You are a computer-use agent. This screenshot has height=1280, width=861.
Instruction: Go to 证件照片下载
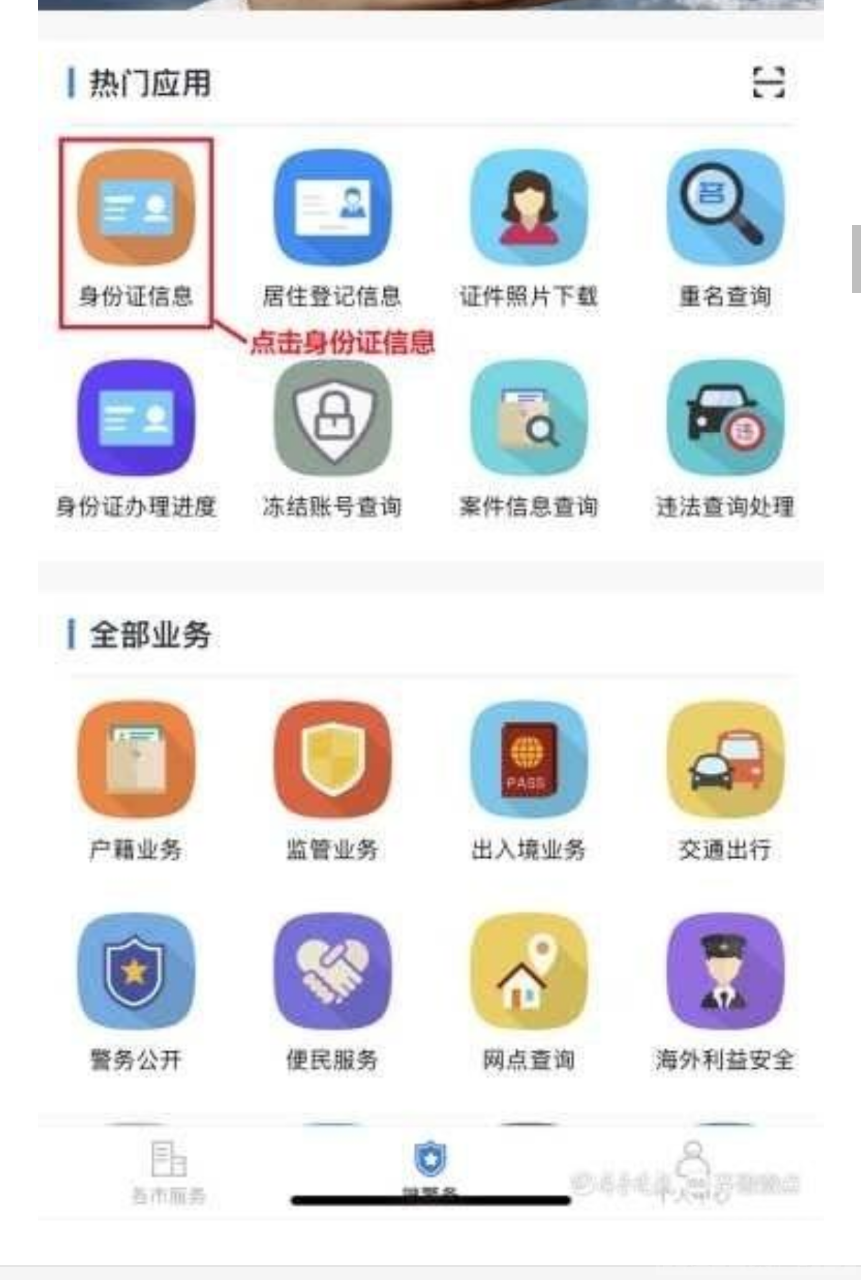pos(529,208)
